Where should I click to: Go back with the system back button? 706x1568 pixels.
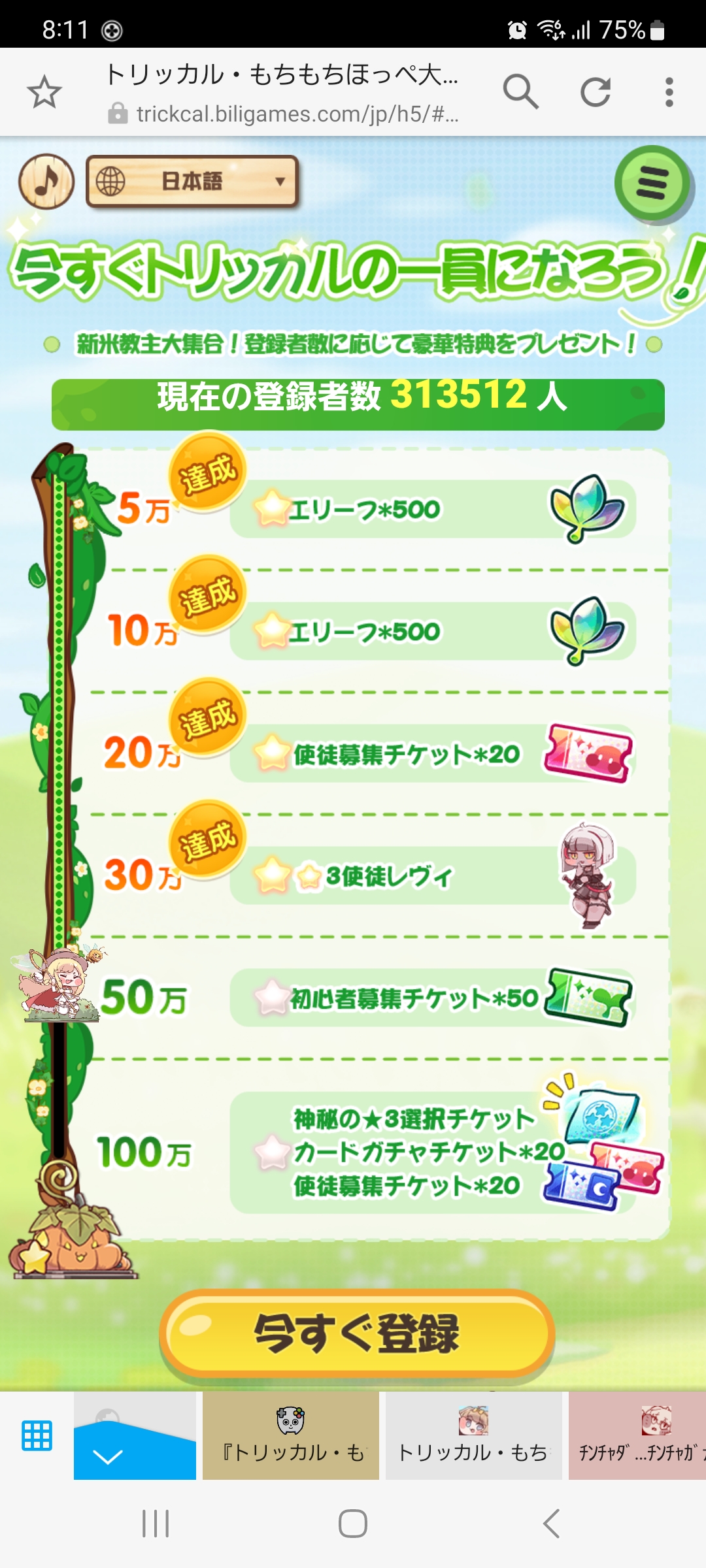coord(551,1524)
